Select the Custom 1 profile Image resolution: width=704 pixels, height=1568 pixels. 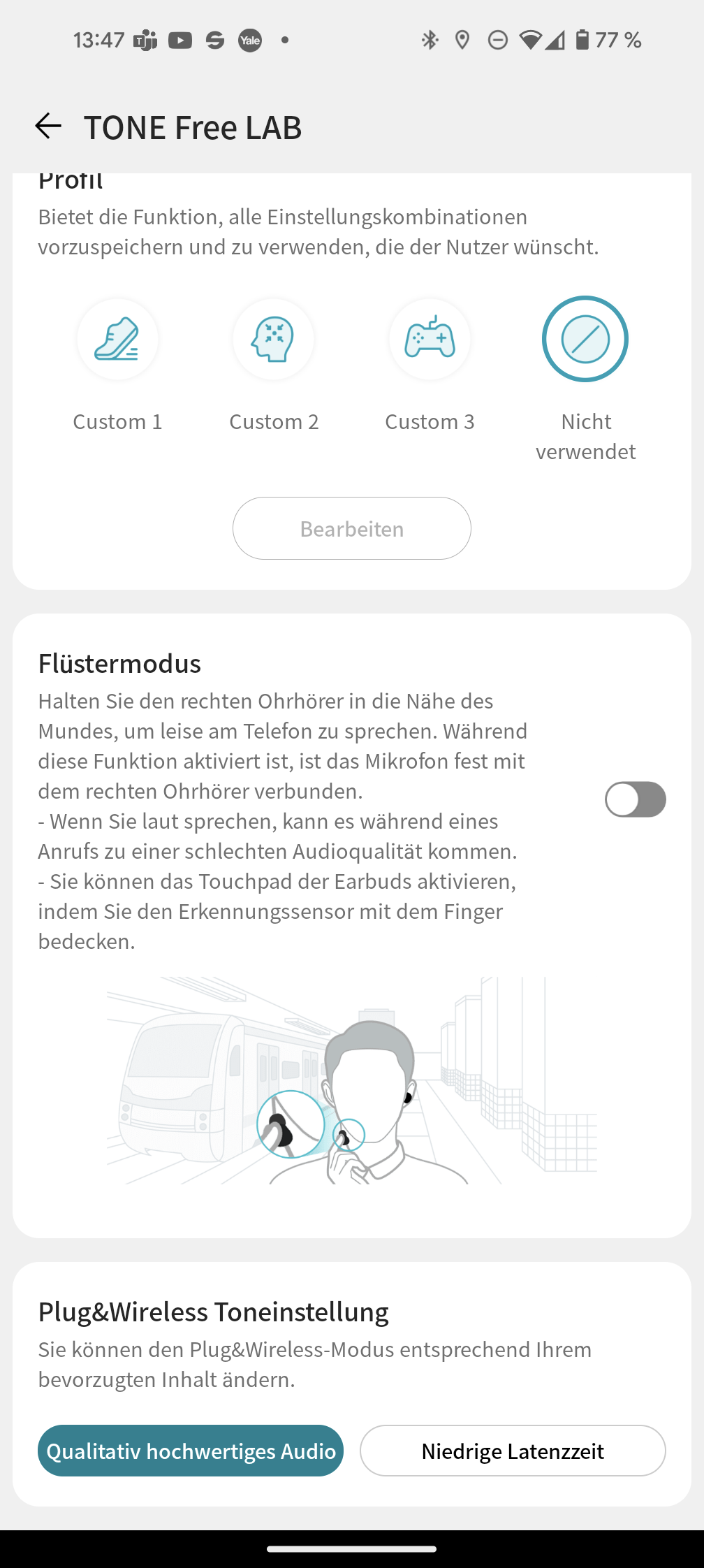pyautogui.click(x=117, y=340)
